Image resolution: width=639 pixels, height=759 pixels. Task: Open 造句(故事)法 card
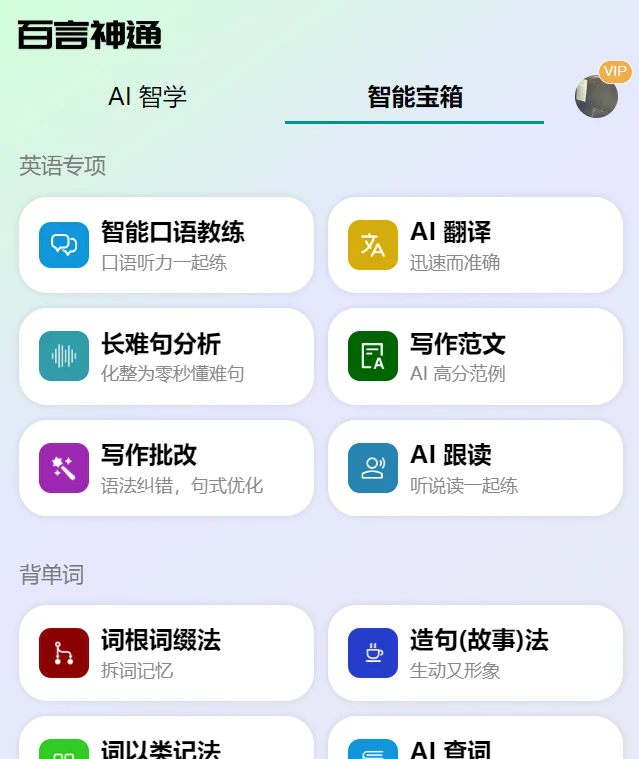pyautogui.click(x=475, y=653)
